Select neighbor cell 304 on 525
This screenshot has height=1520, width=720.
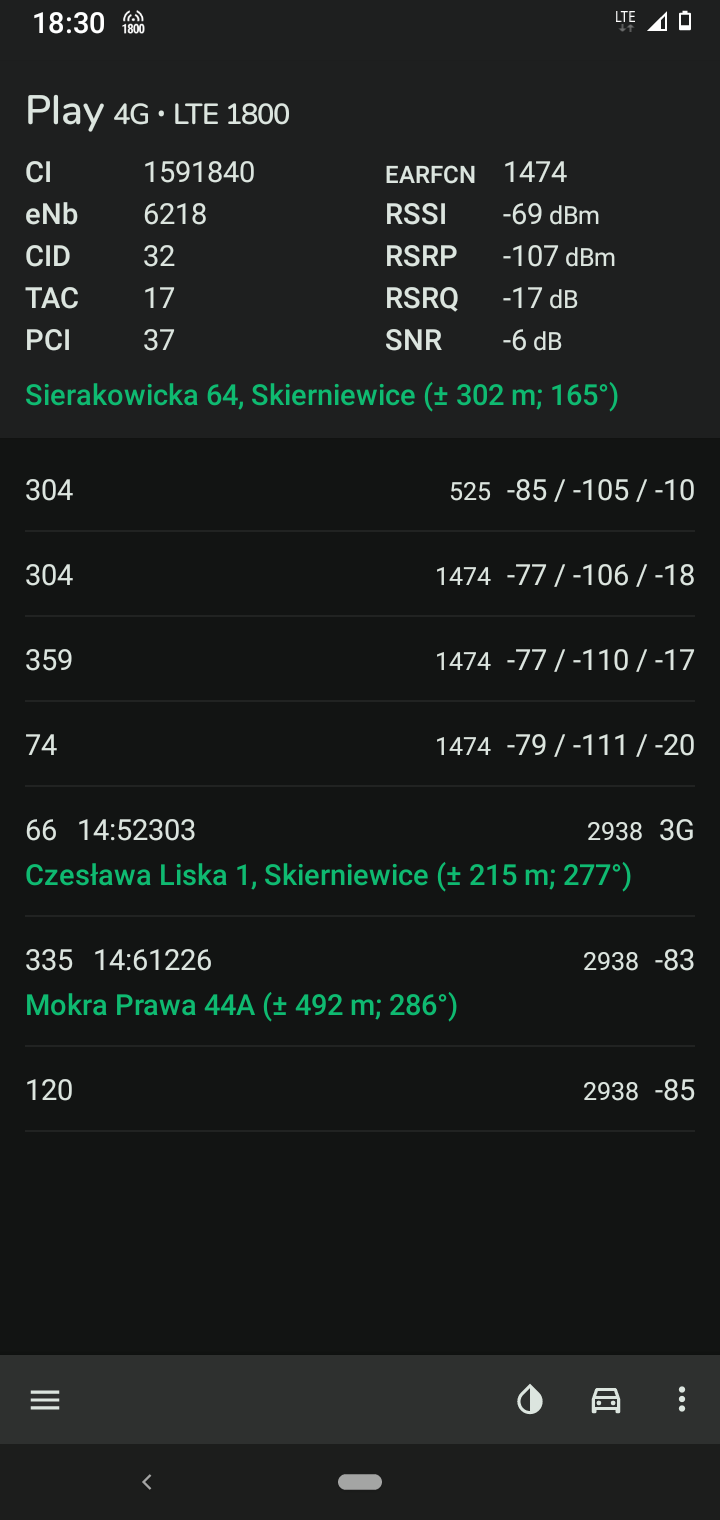[360, 490]
